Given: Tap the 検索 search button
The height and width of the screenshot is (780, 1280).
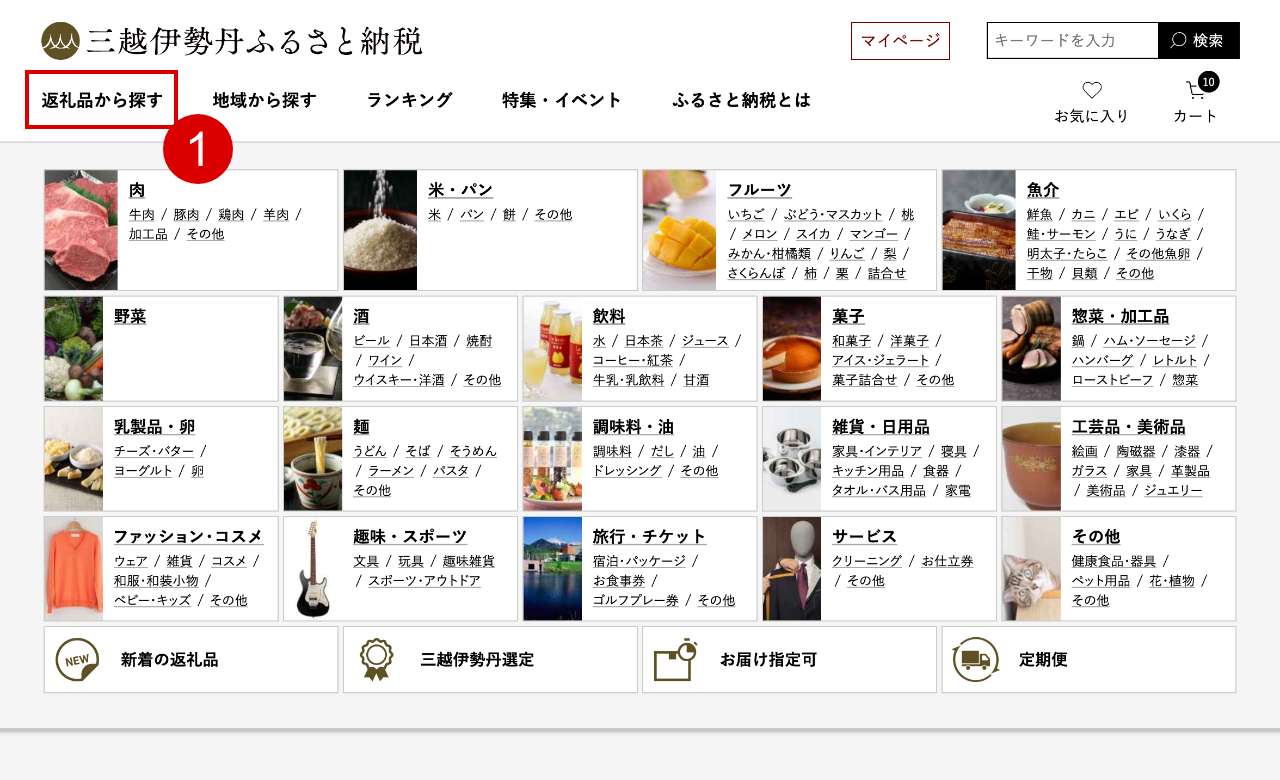Looking at the screenshot, I should pos(1198,41).
